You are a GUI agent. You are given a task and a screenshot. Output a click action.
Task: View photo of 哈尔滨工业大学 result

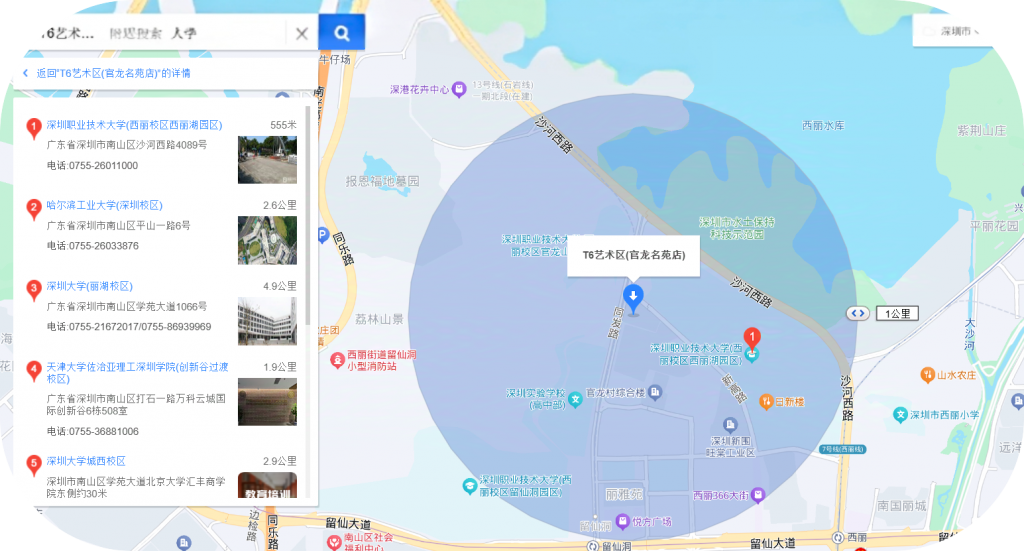267,240
